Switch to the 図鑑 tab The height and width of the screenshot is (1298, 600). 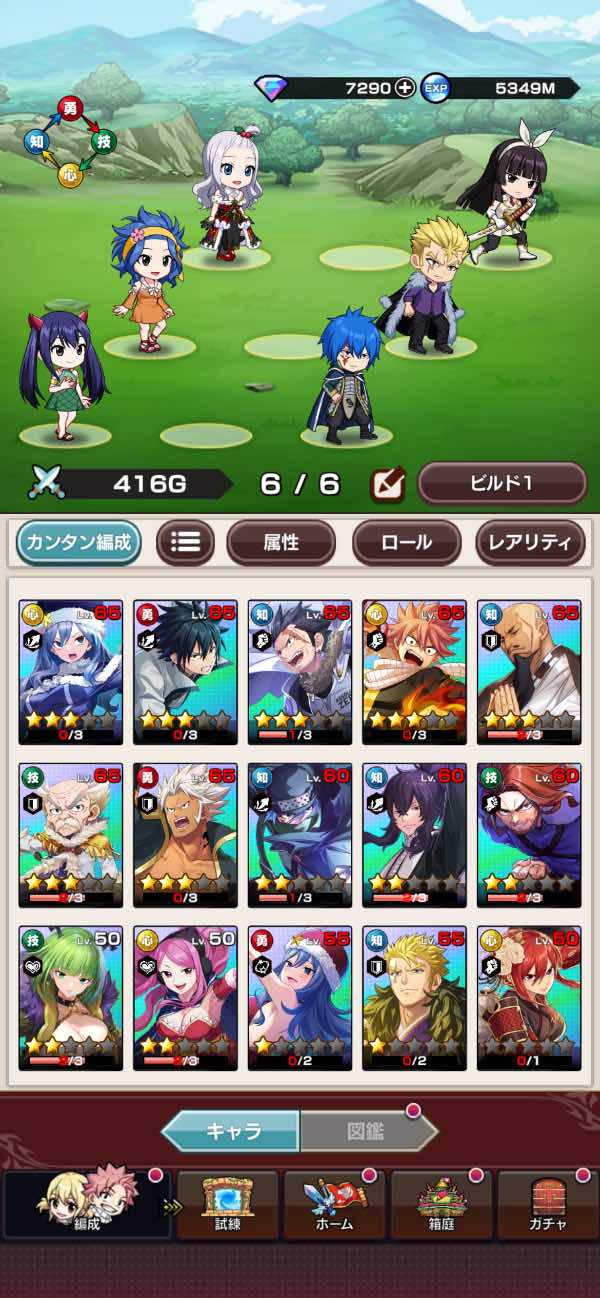(x=368, y=1131)
